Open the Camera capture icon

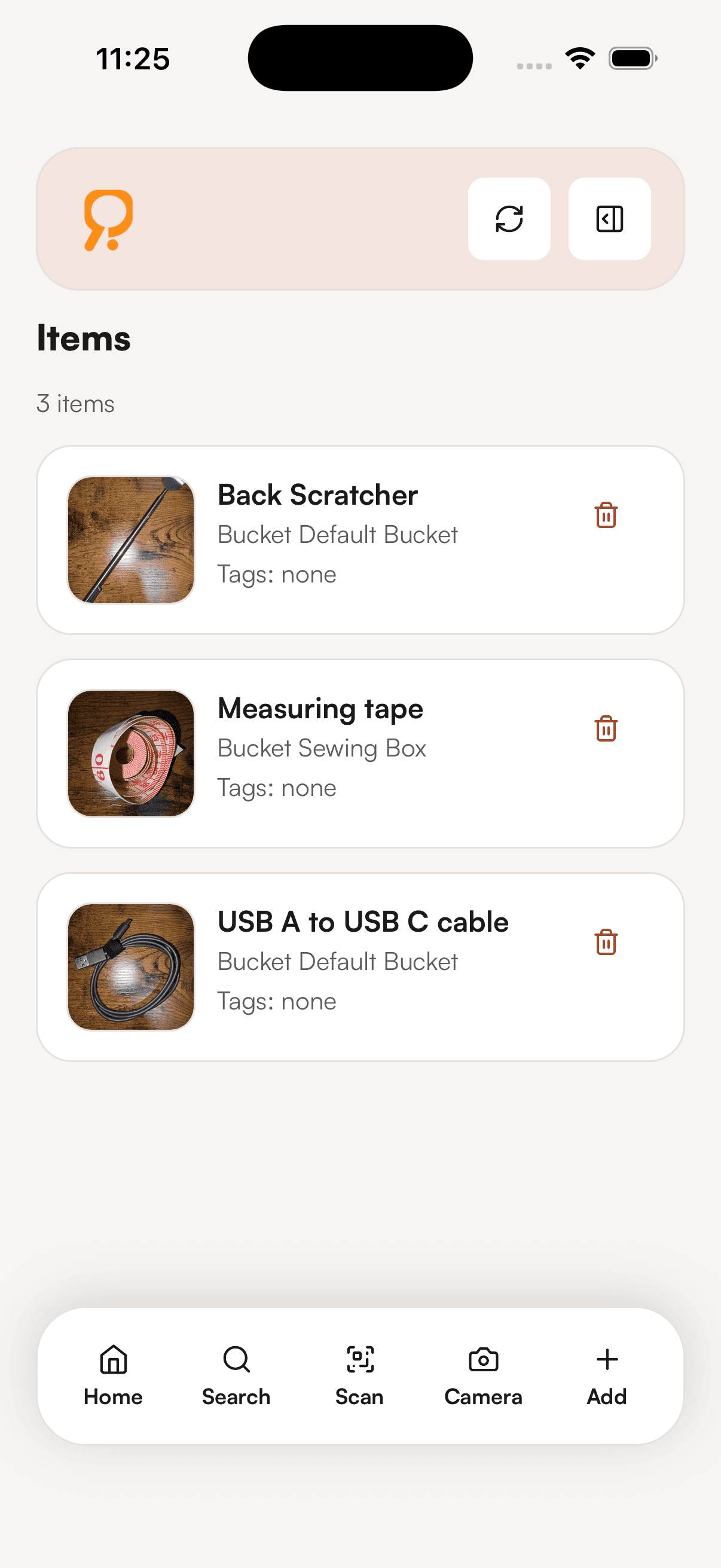483,1360
